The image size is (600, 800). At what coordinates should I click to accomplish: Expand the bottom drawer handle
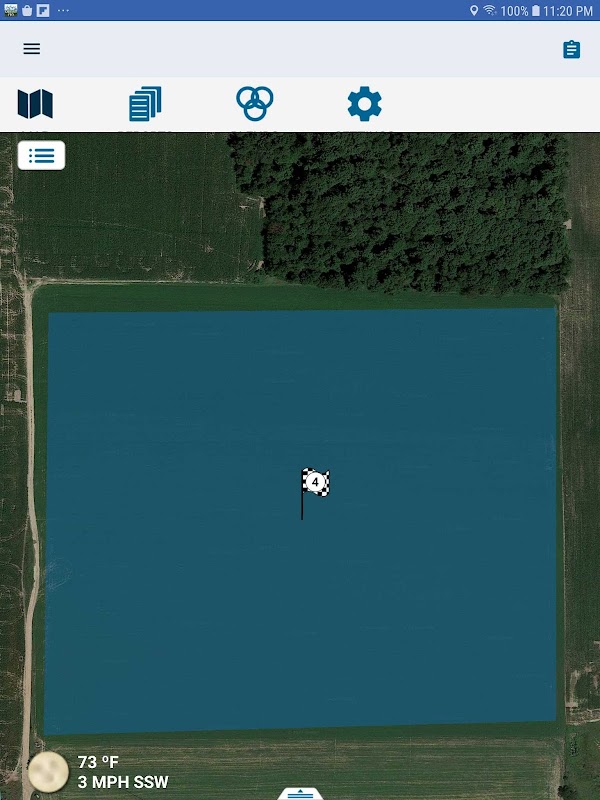pyautogui.click(x=300, y=793)
